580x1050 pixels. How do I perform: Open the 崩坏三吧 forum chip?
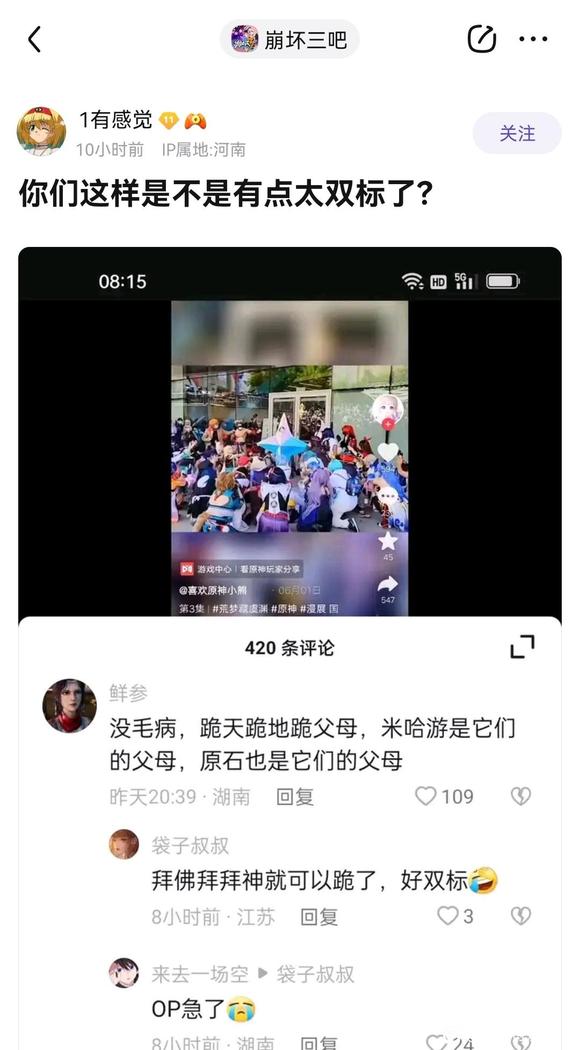point(289,40)
